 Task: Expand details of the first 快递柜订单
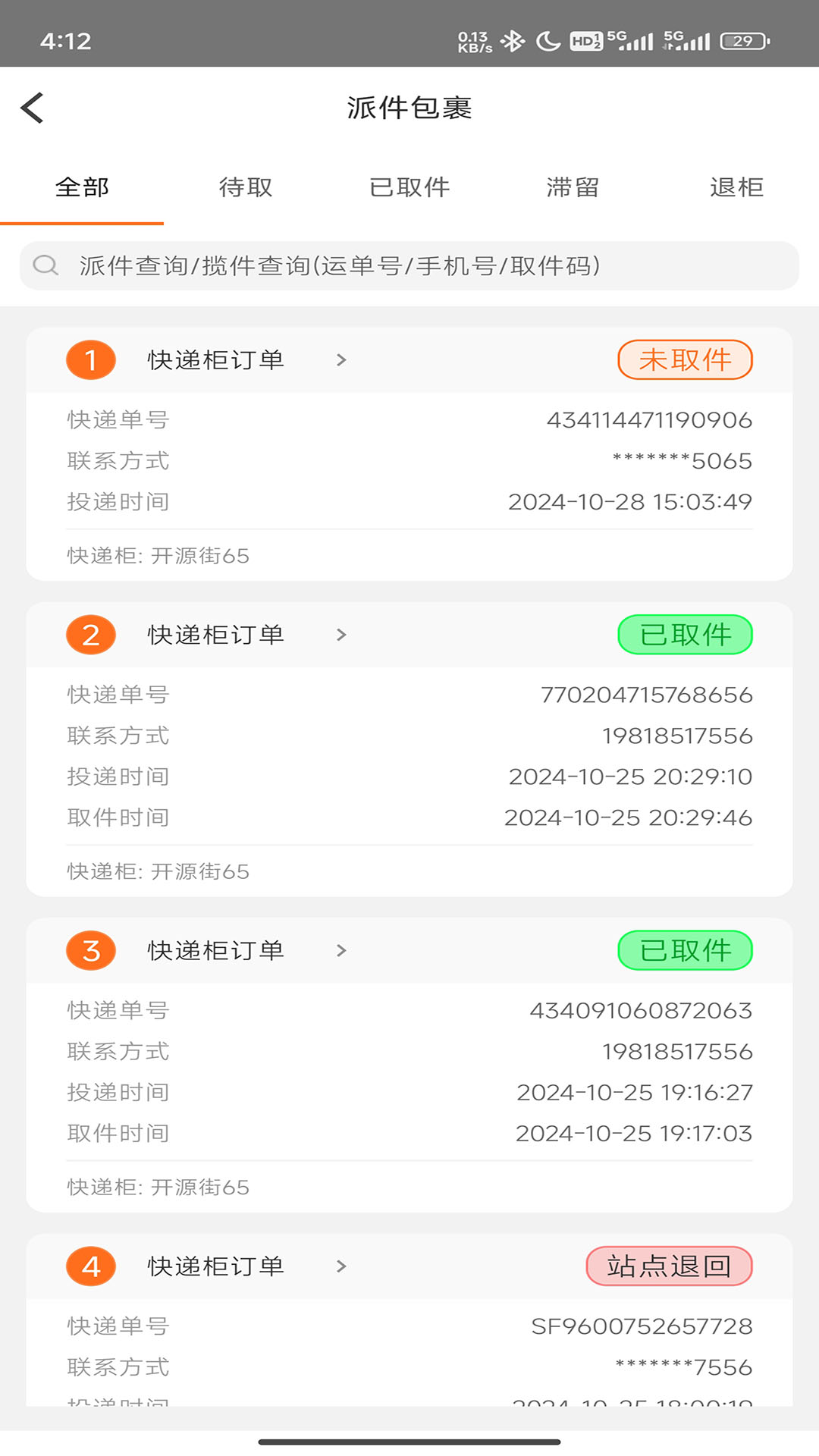(341, 359)
